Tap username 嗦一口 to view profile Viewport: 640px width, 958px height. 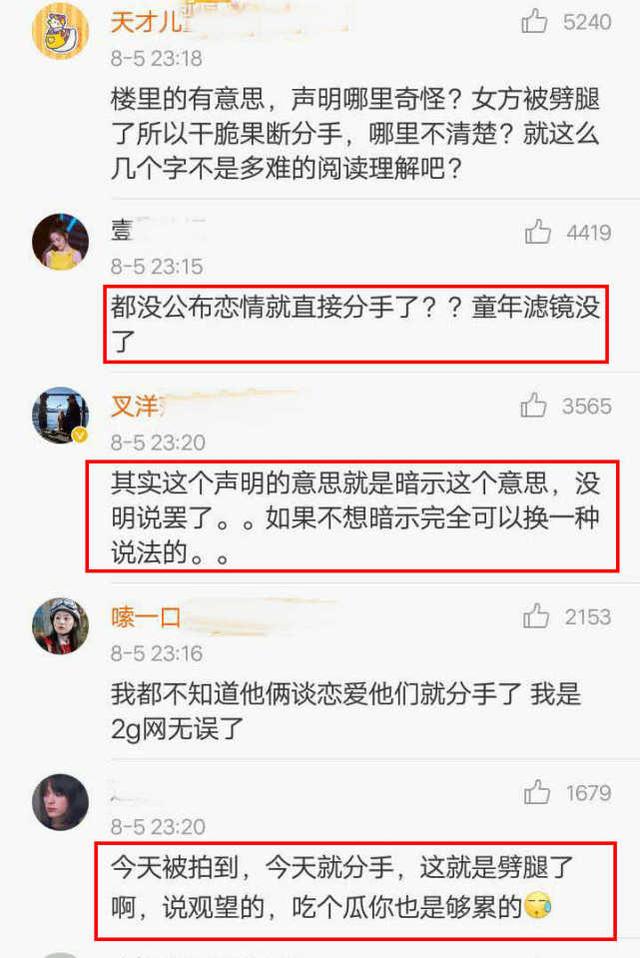[x=146, y=617]
